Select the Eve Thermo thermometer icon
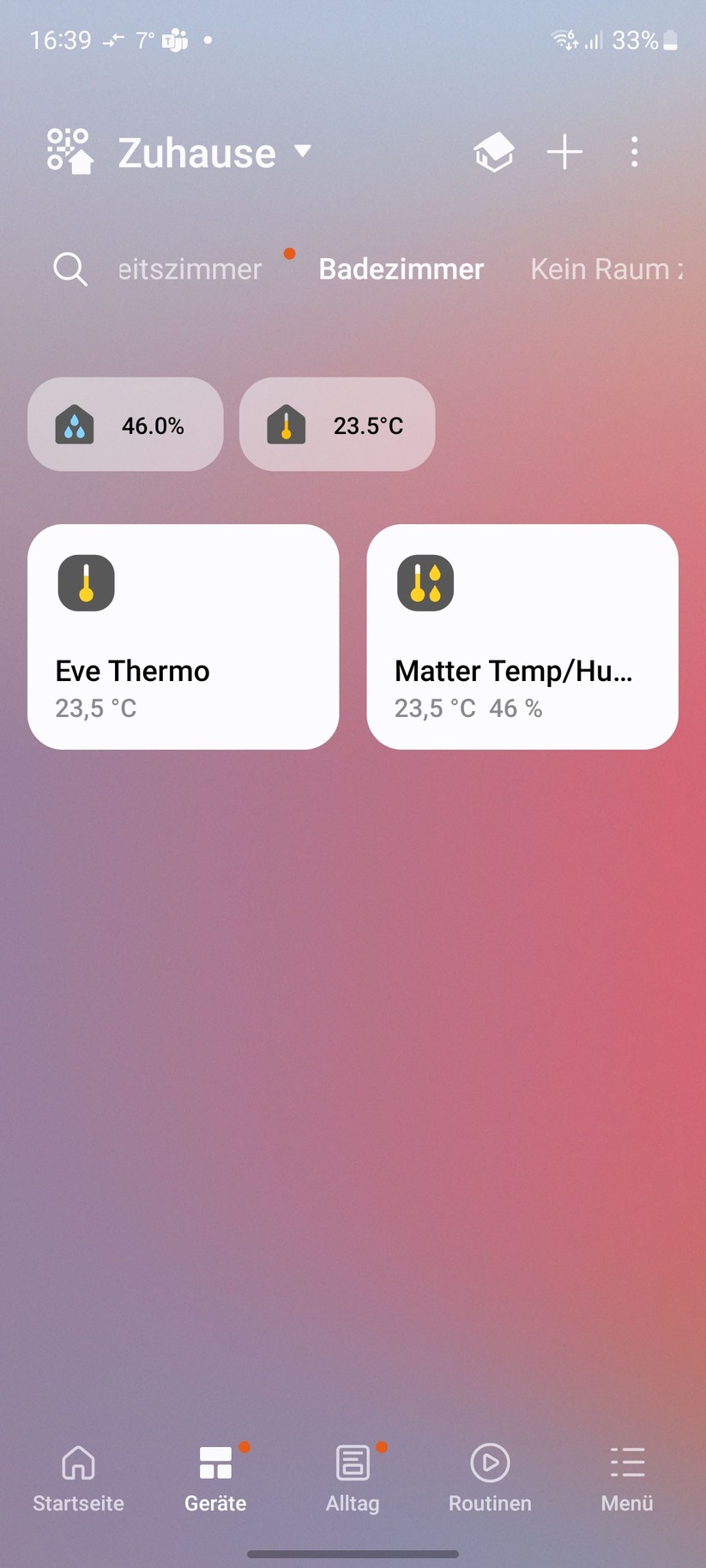The image size is (706, 1568). 86,582
